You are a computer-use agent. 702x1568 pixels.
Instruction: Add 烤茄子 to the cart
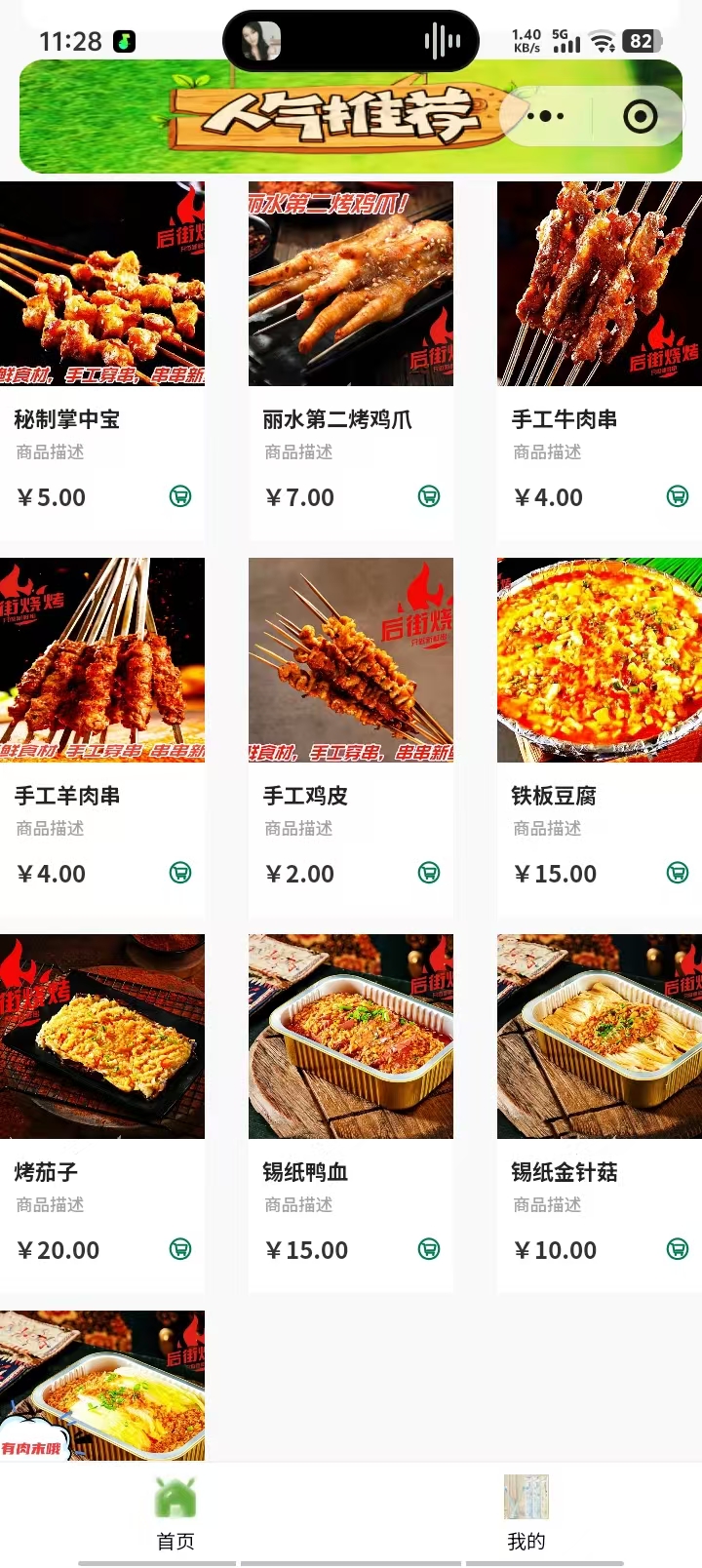(180, 1249)
